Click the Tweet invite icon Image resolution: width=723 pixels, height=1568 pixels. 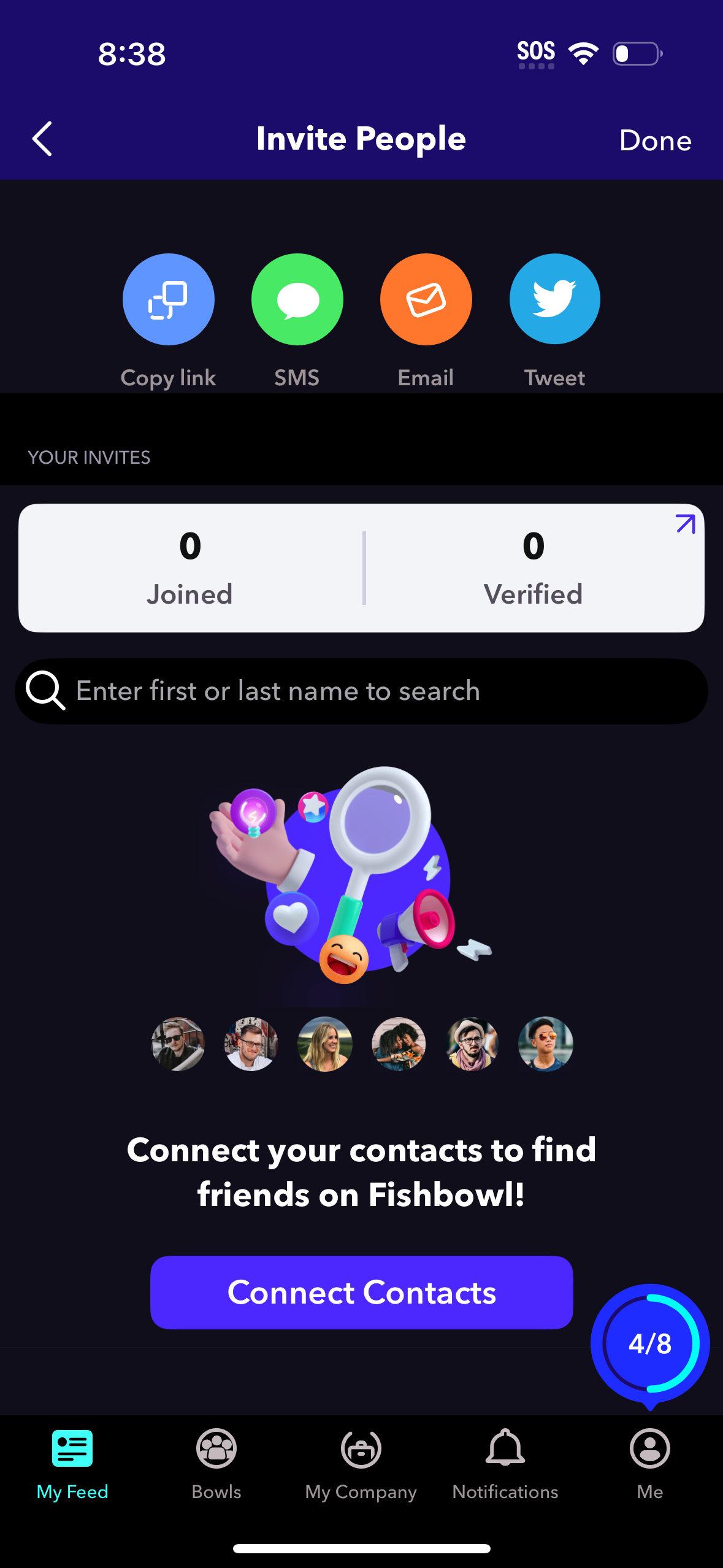[554, 299]
